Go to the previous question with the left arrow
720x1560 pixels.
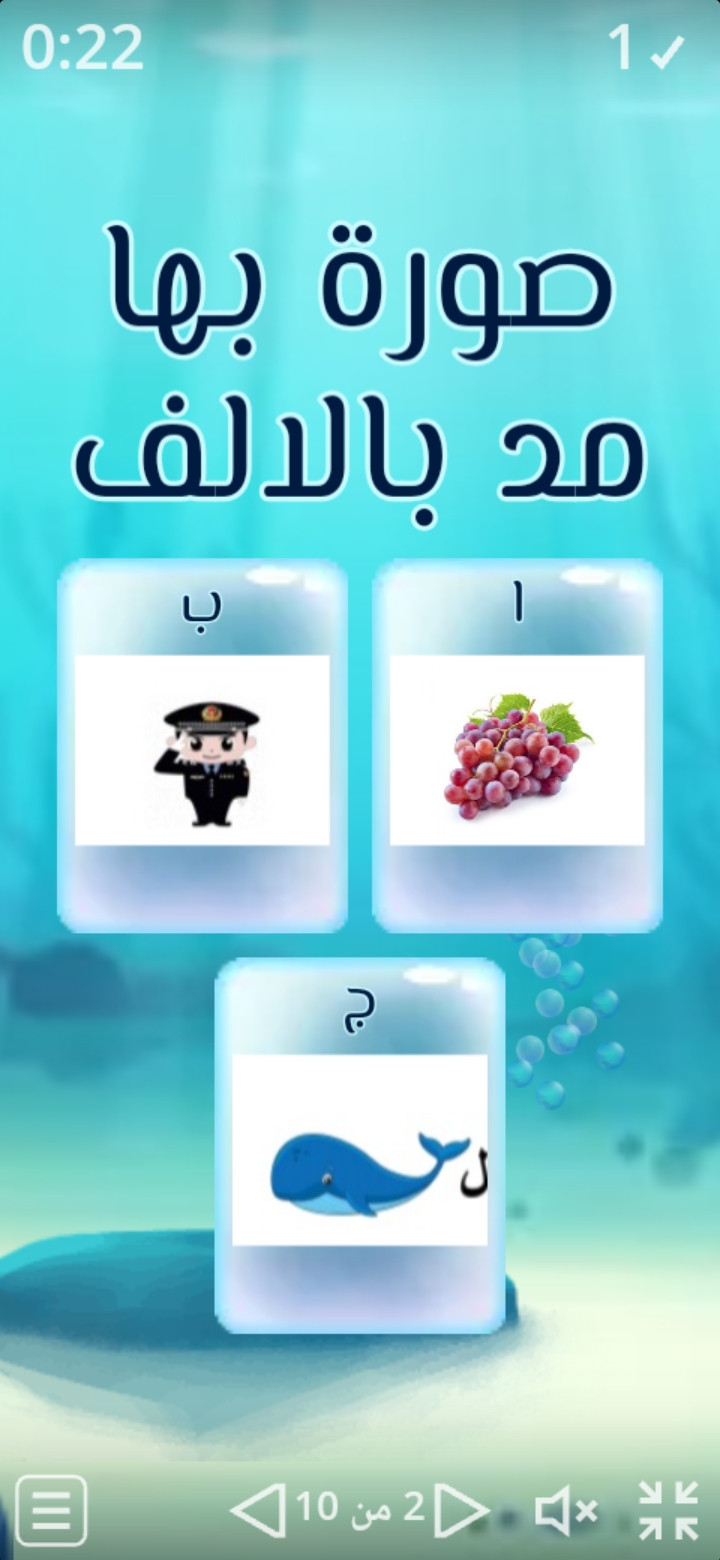tap(258, 1510)
